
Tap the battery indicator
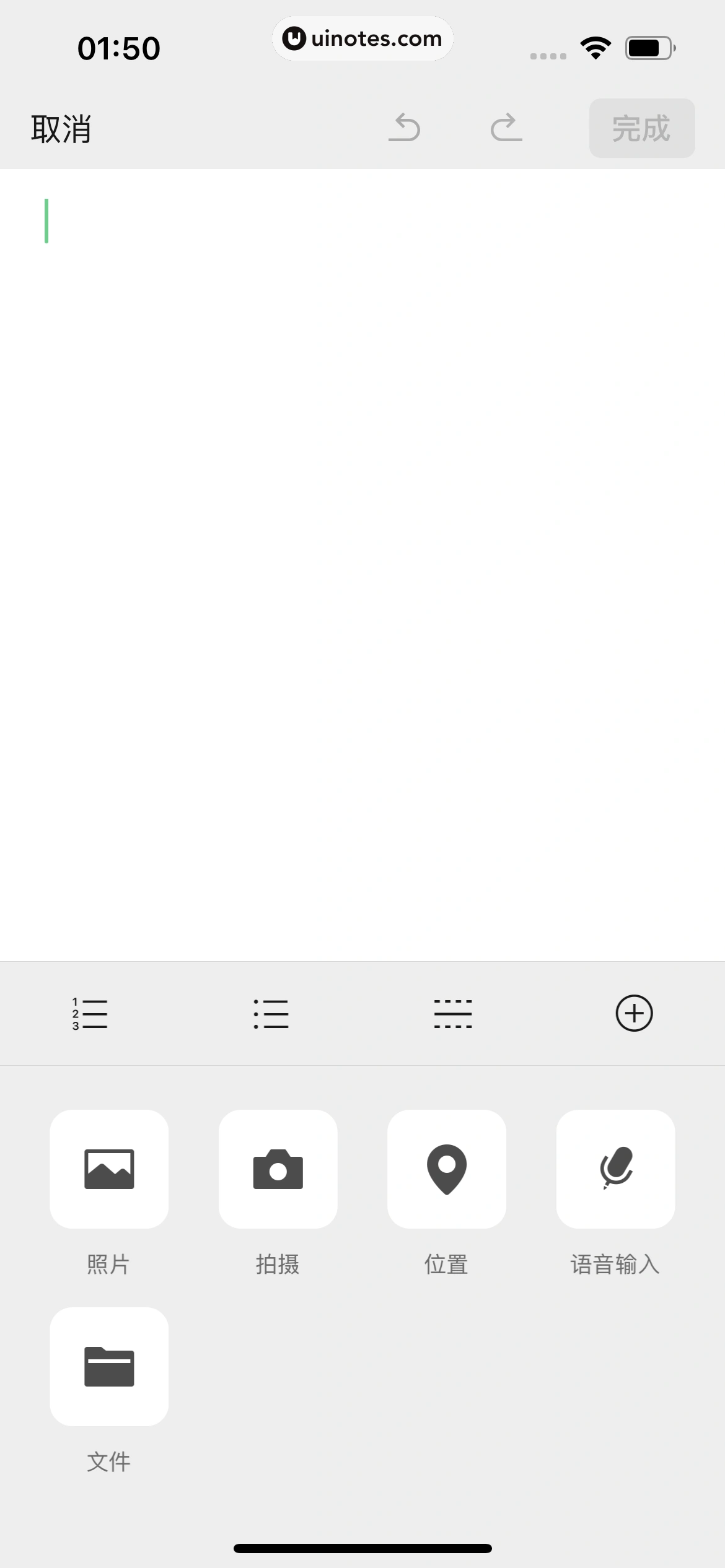(x=646, y=46)
